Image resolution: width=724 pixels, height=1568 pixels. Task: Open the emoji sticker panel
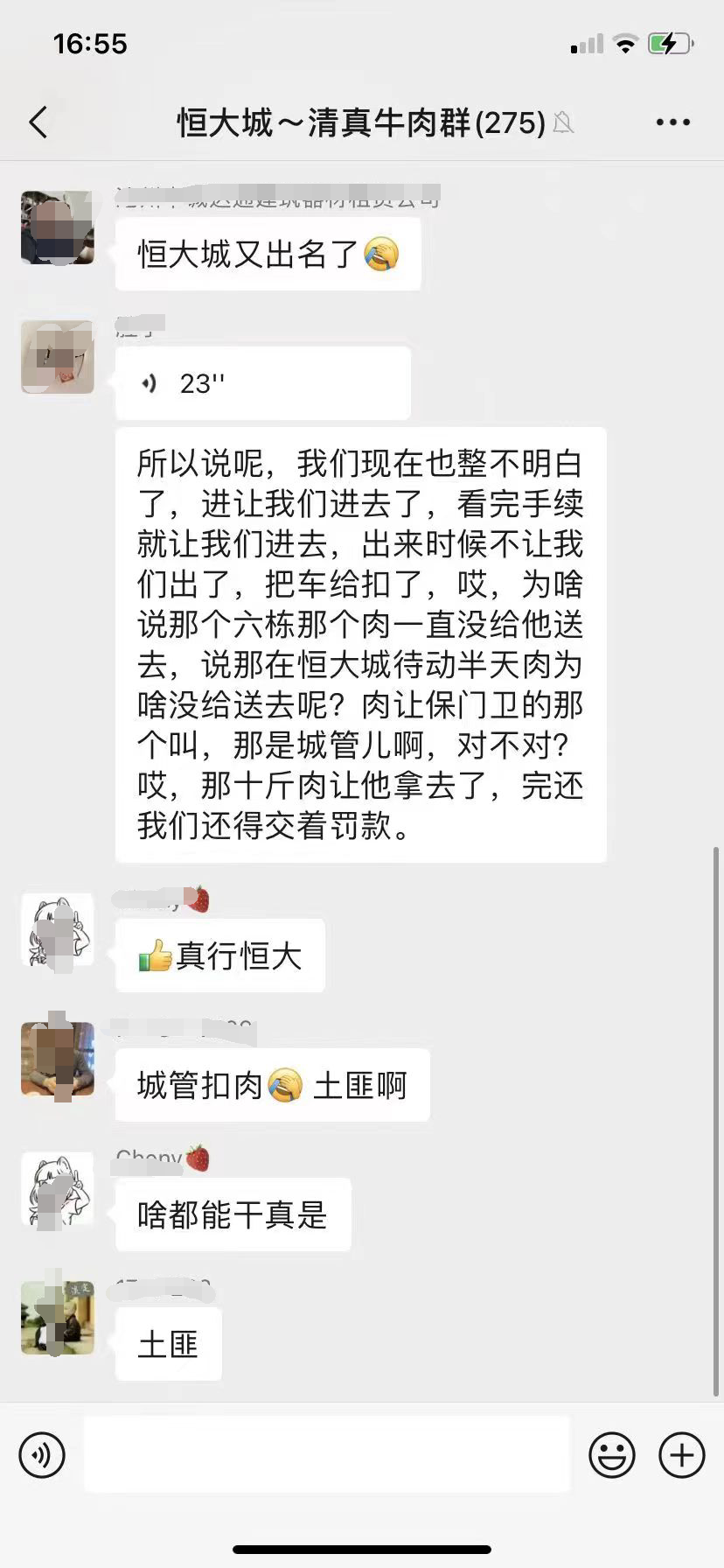611,1455
